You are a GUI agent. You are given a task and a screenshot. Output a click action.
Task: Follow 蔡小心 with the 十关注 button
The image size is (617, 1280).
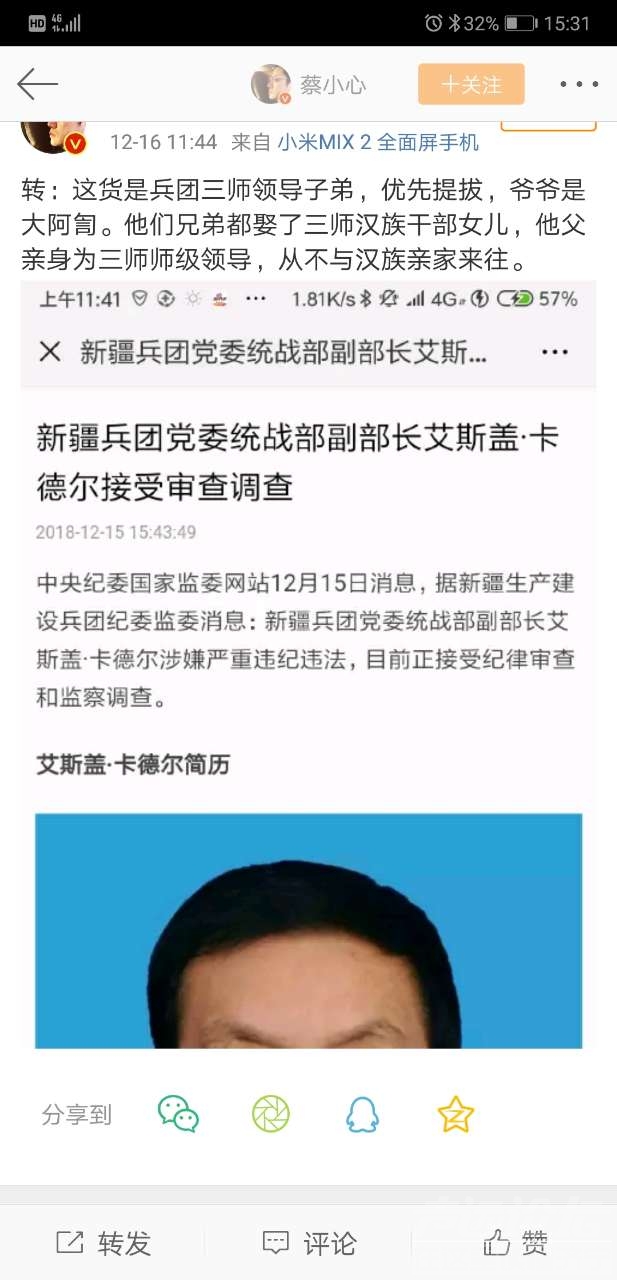tap(471, 85)
